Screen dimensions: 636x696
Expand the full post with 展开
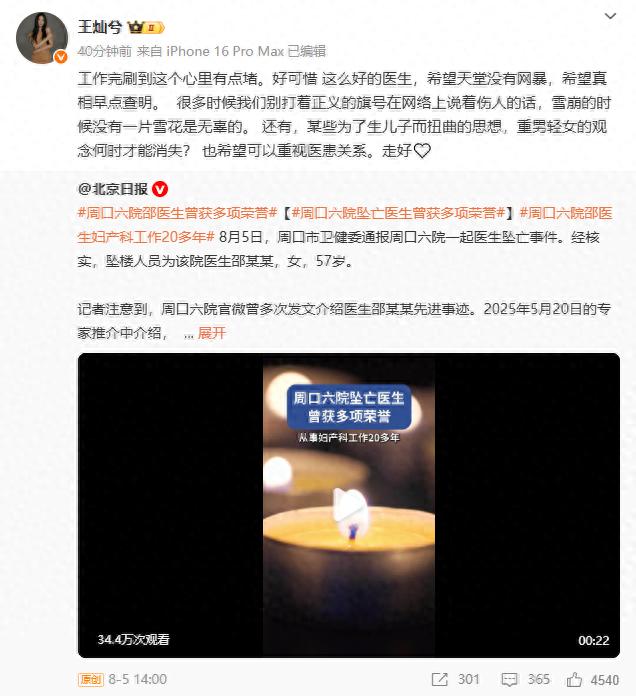tap(211, 334)
